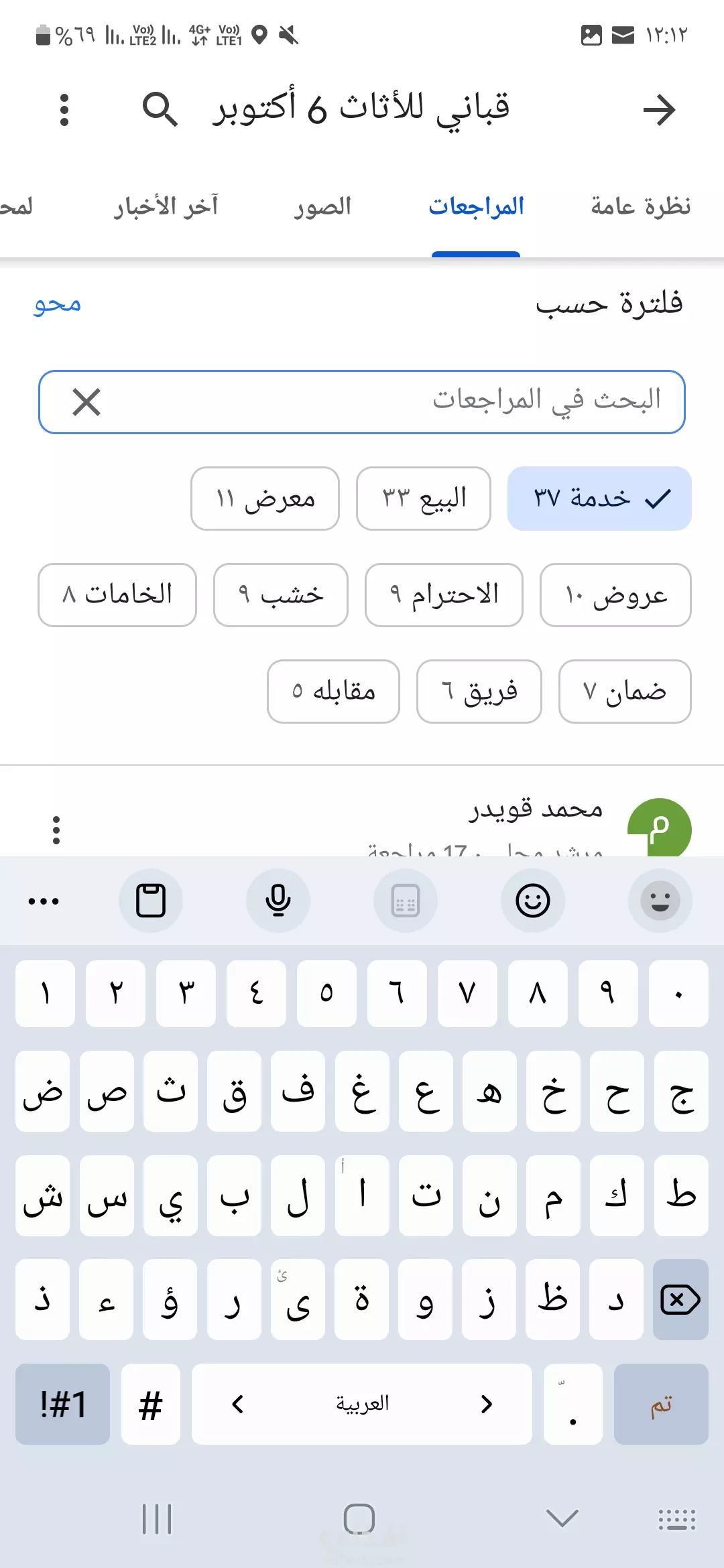
Task: Tap the تم done key on keyboard
Action: [661, 1404]
